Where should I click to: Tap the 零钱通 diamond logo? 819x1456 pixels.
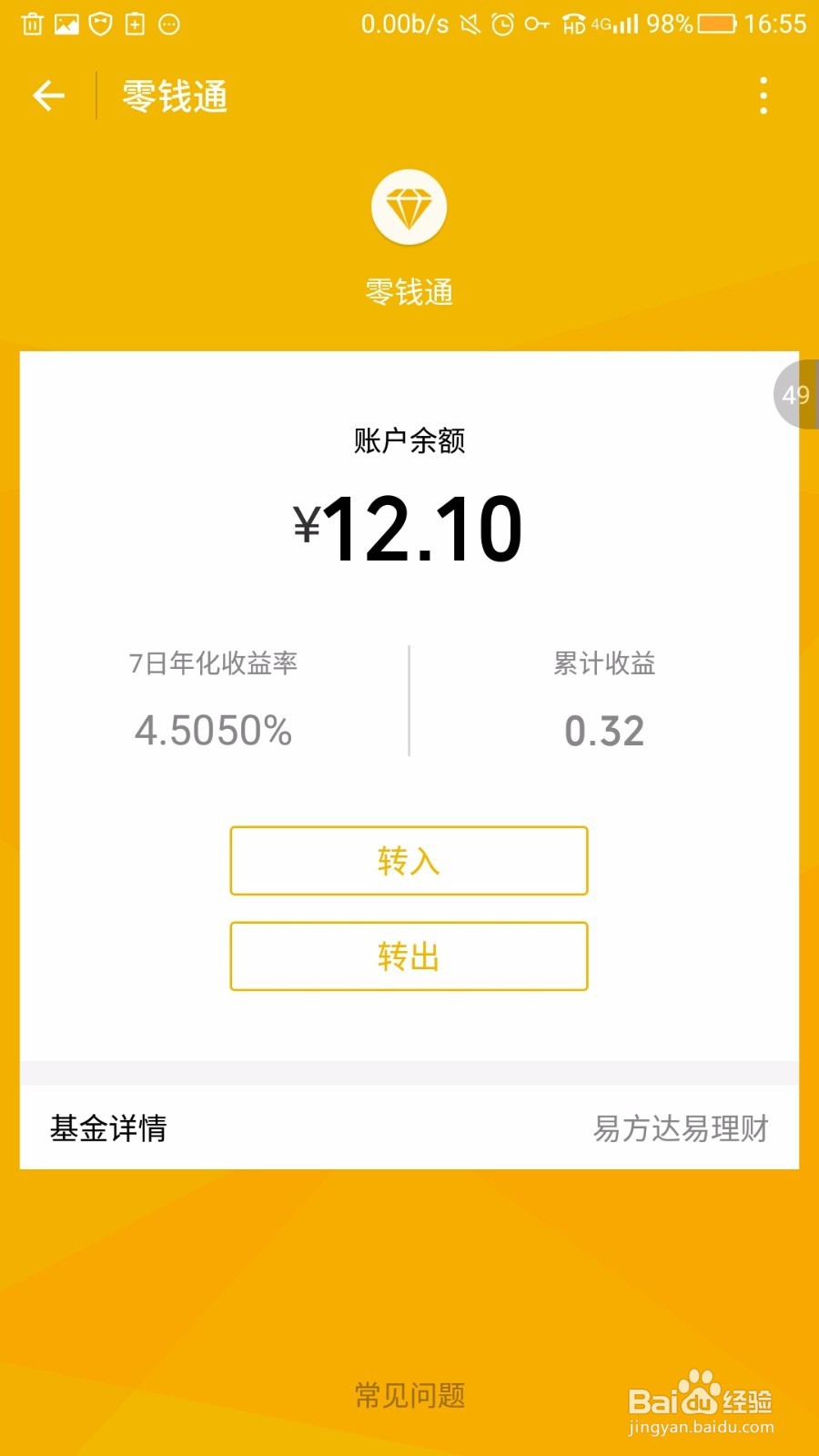click(x=409, y=207)
